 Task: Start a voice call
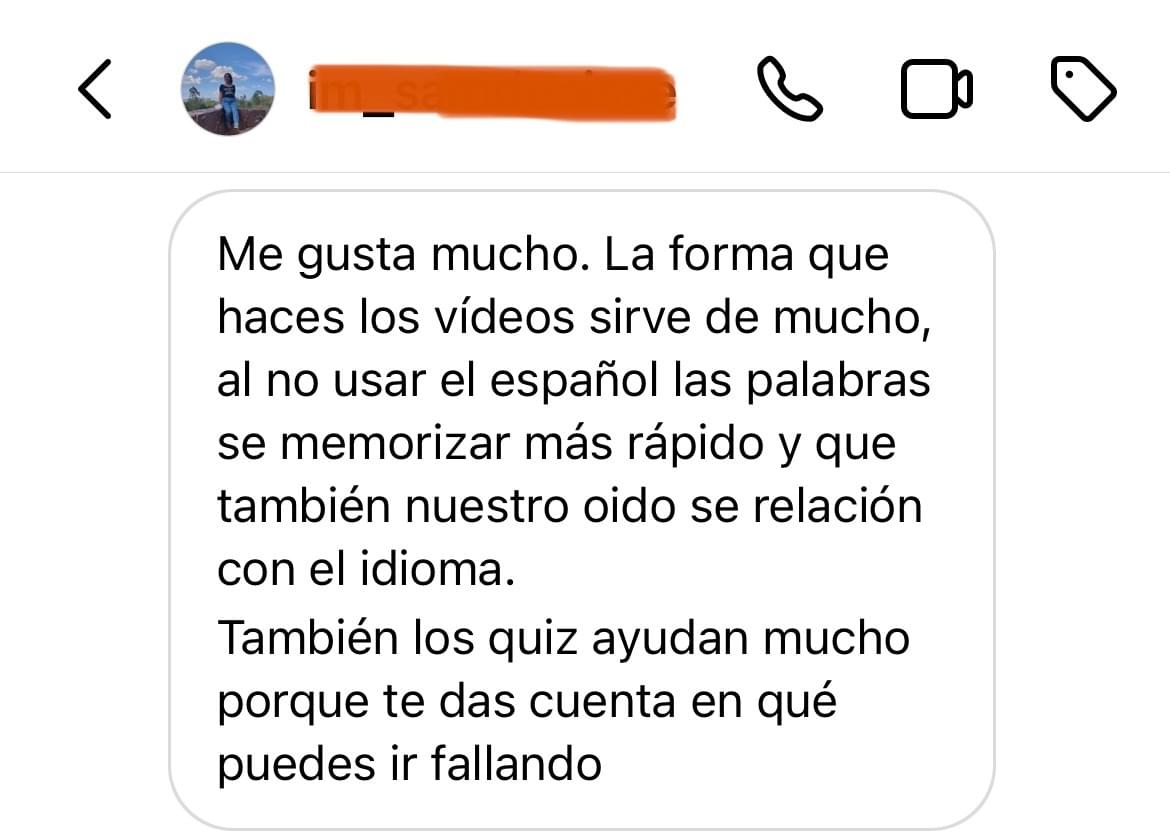tap(789, 90)
